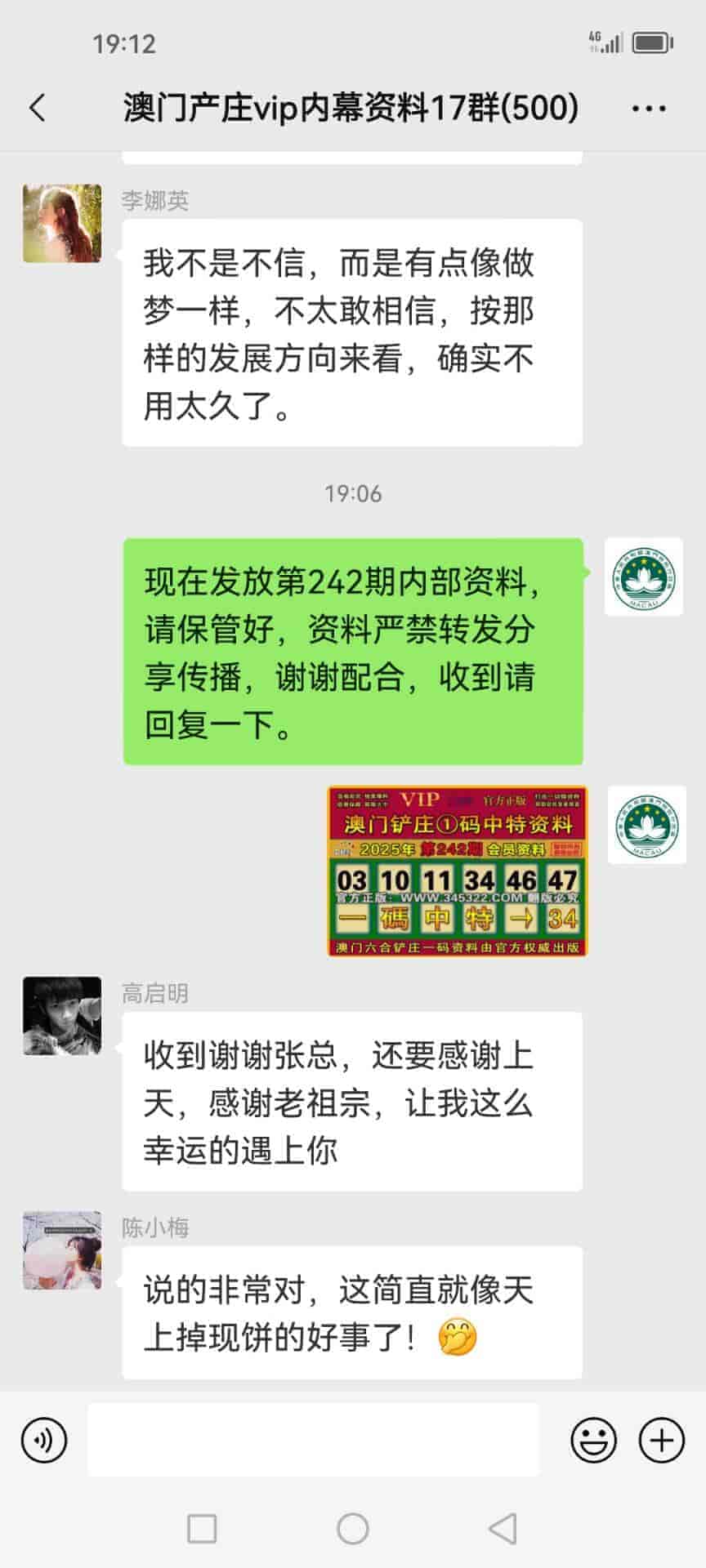
Task: Go back from the group chat
Action: tap(38, 108)
